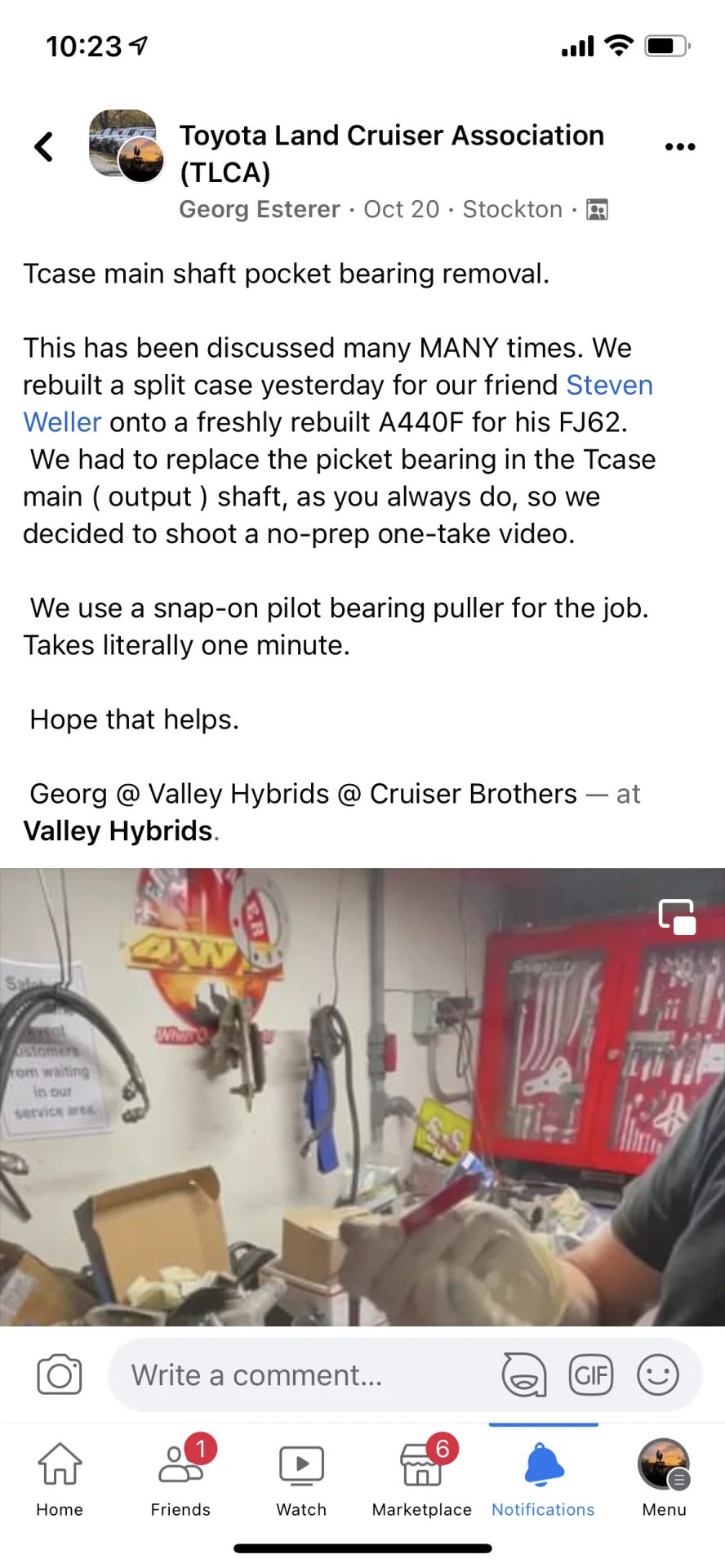Open the post's three-dot options menu
This screenshot has height=1568, width=725.
click(x=679, y=147)
